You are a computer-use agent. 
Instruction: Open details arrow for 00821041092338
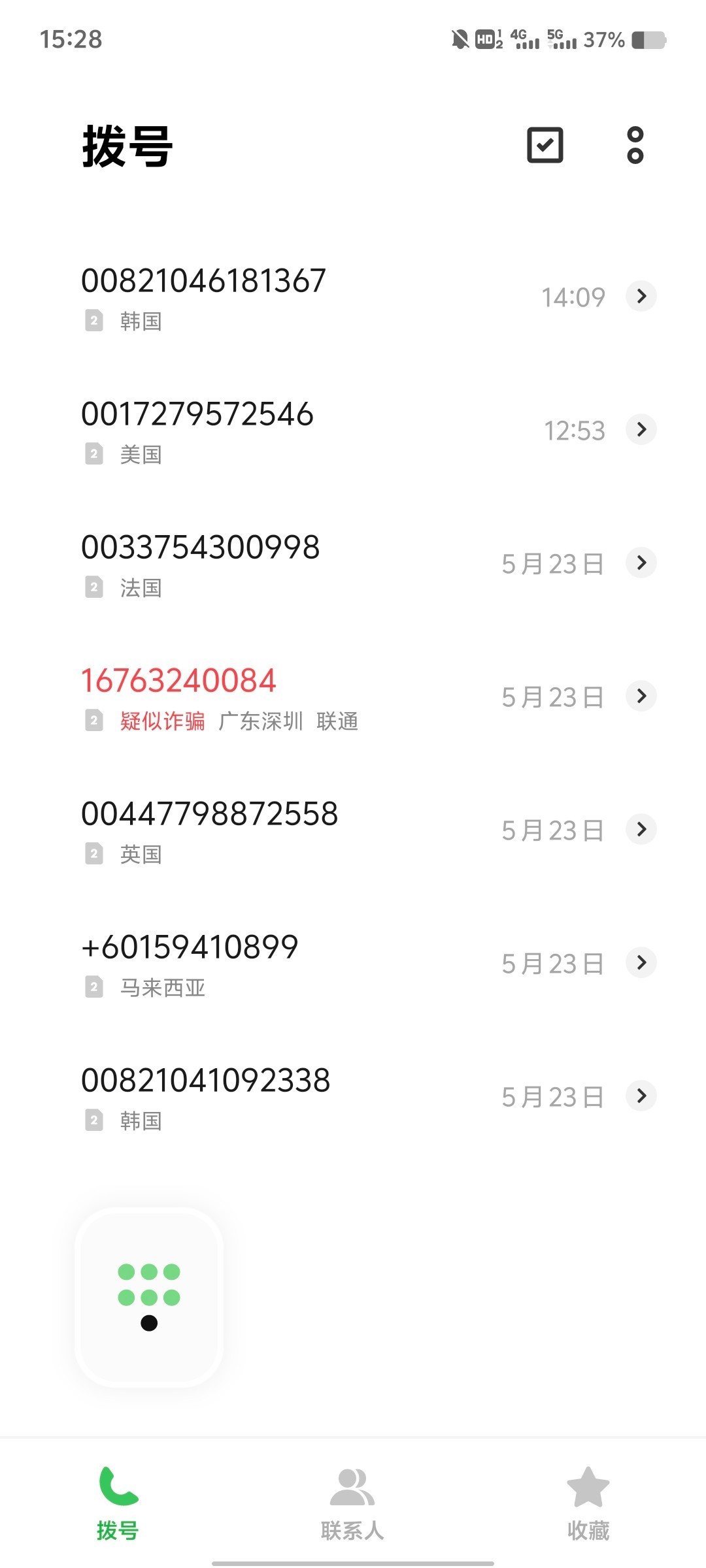tap(641, 1096)
